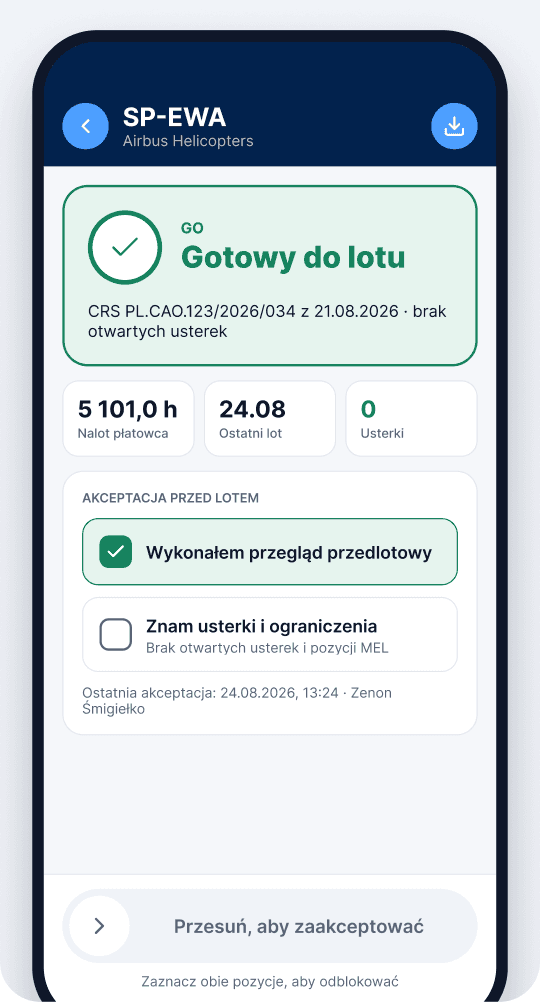Go back using the arrow button
Viewport: 540px width, 1002px height.
[86, 127]
